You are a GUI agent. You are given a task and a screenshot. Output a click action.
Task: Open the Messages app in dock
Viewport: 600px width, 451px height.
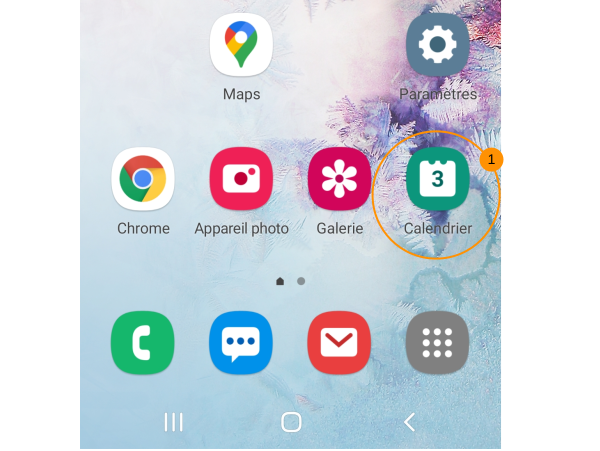(241, 343)
